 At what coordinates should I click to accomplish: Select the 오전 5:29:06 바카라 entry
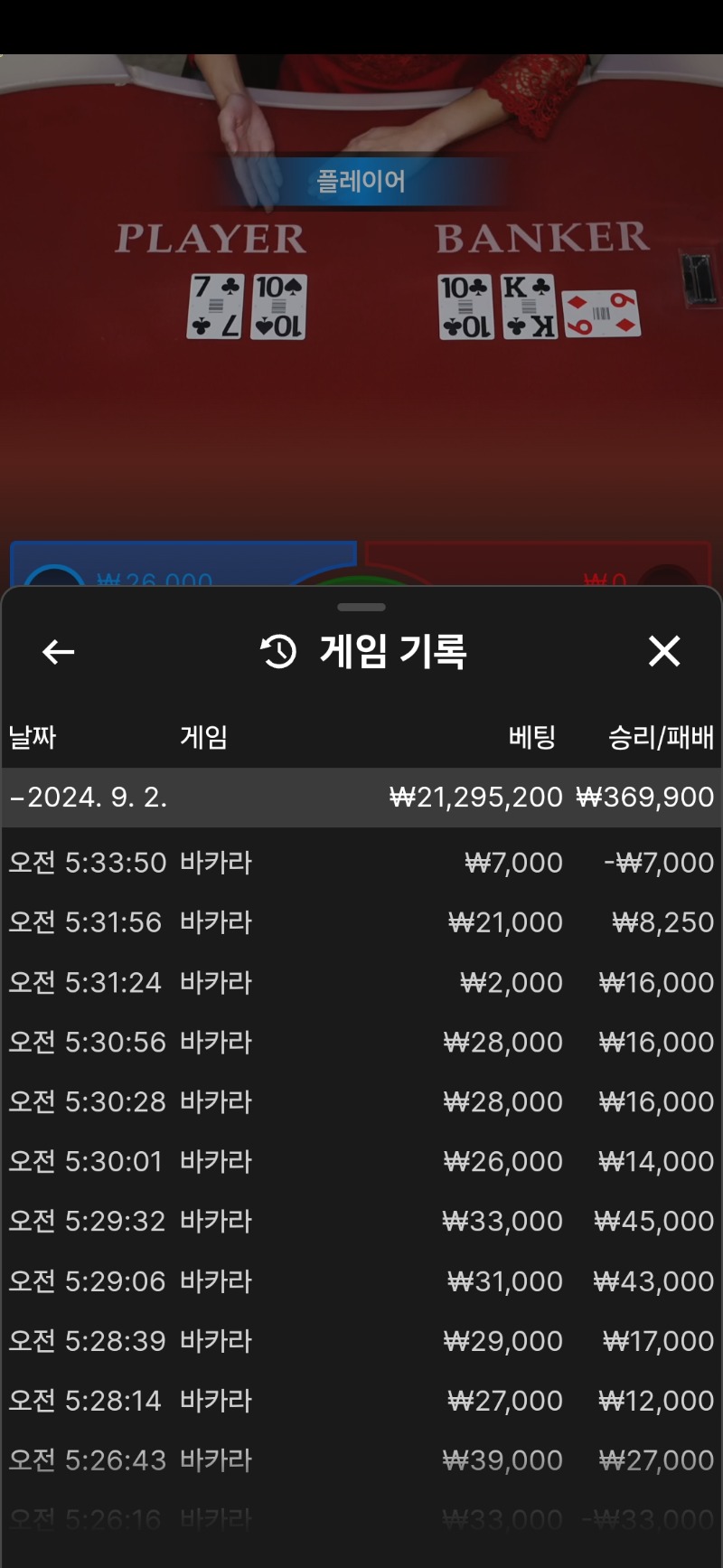pos(361,1280)
